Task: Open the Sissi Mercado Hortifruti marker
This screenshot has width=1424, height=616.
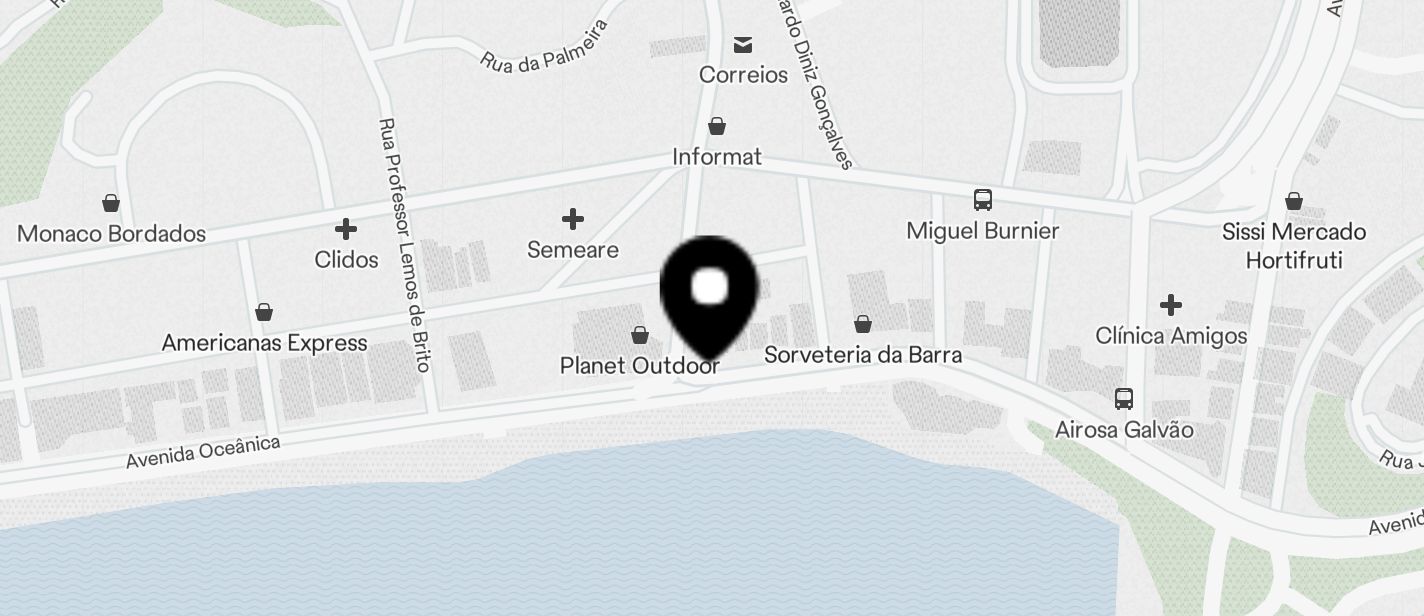Action: pyautogui.click(x=1294, y=201)
